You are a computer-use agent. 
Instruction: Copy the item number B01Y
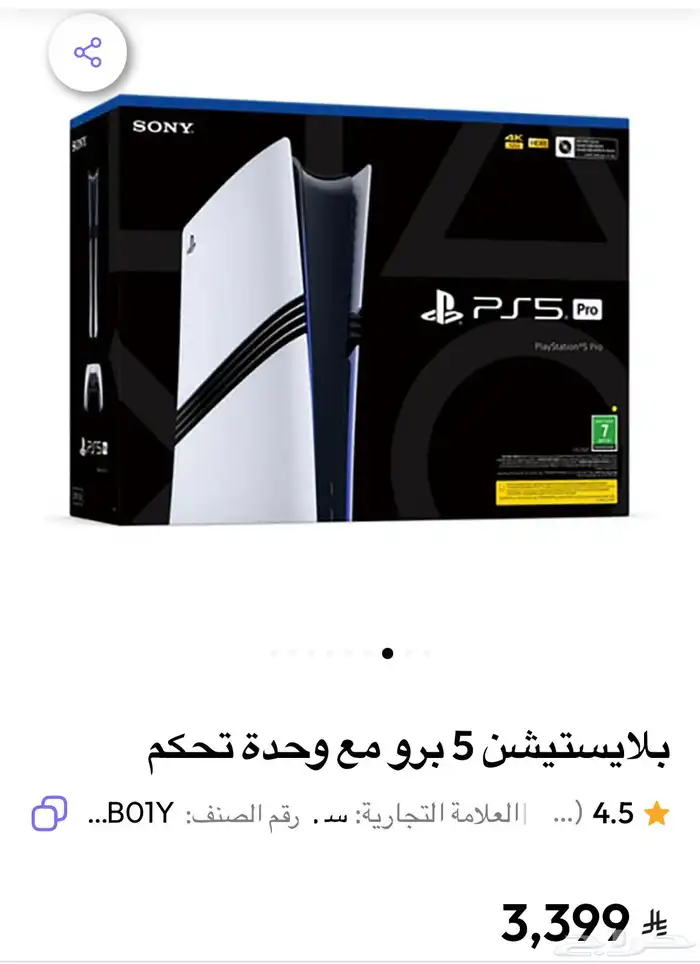coord(49,813)
